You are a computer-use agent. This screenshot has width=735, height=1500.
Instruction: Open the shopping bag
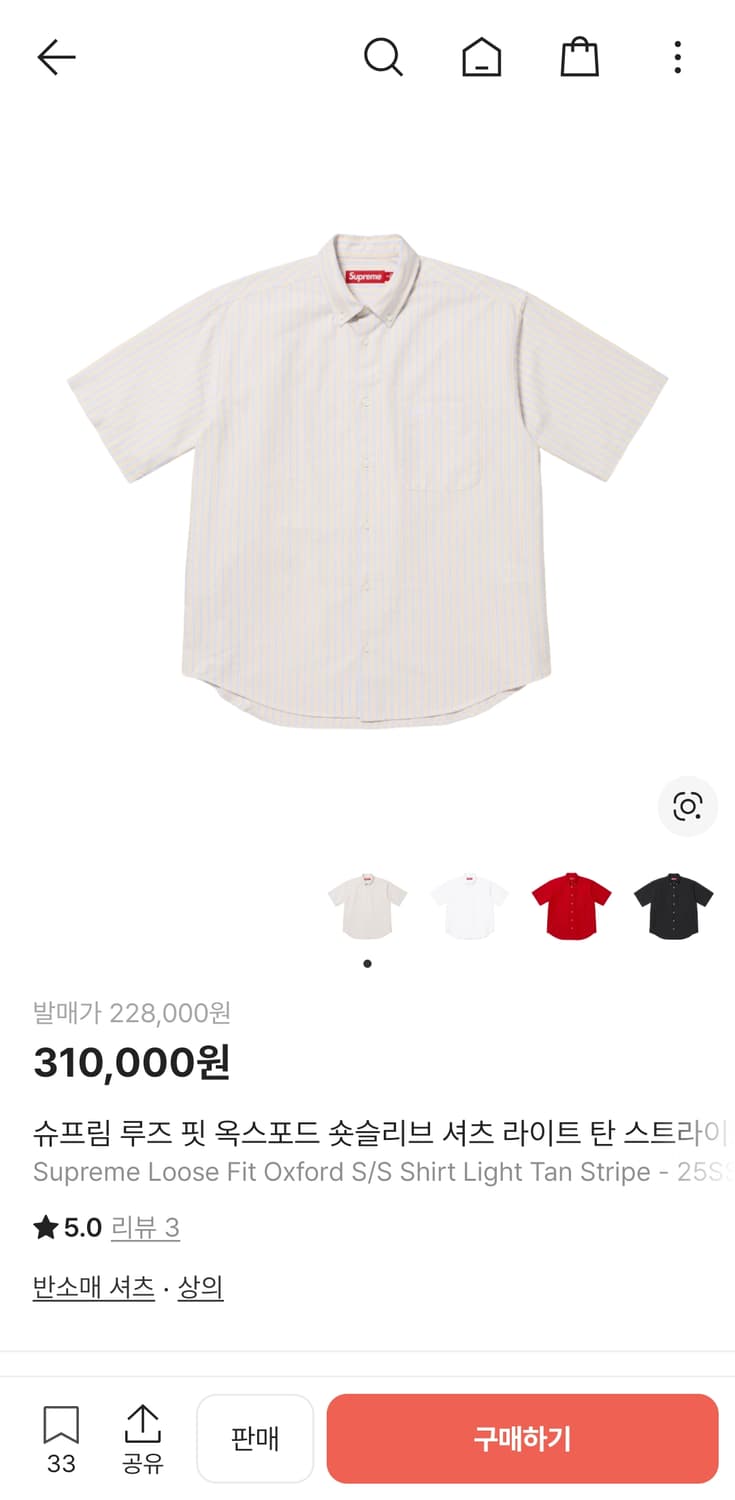tap(579, 58)
